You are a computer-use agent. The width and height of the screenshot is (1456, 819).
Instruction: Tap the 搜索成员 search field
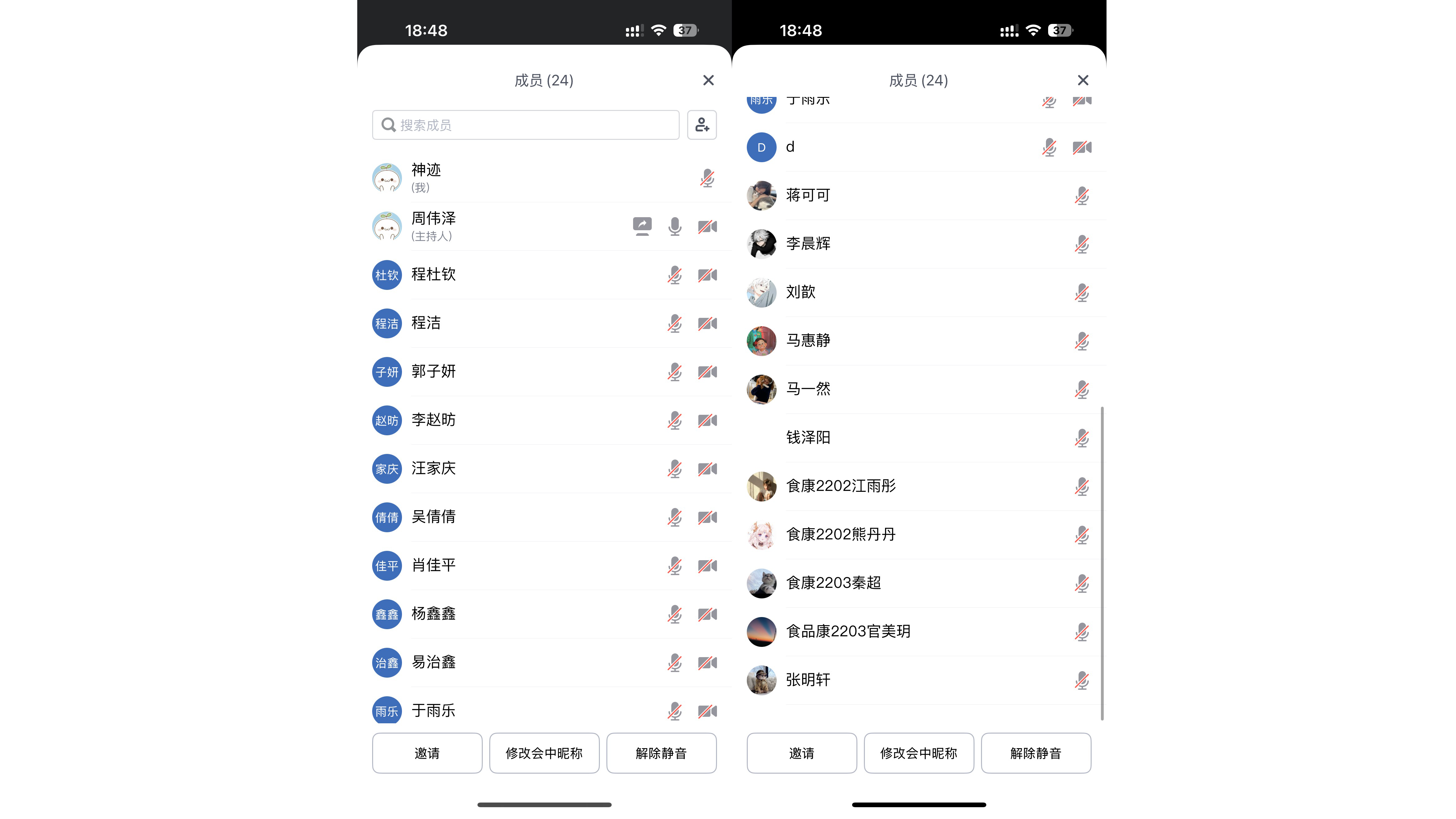pyautogui.click(x=526, y=125)
